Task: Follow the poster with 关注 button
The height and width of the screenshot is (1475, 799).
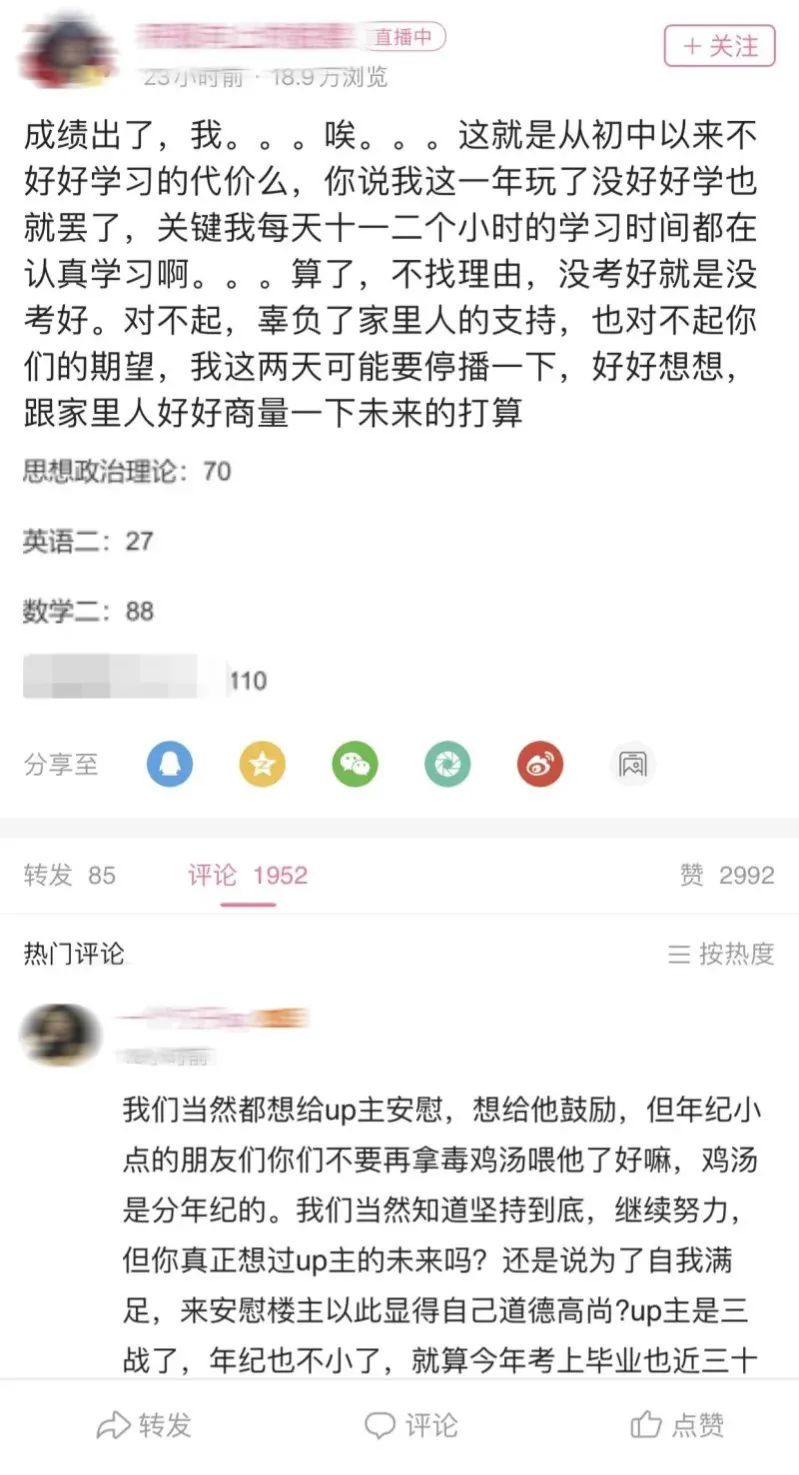Action: [x=719, y=46]
